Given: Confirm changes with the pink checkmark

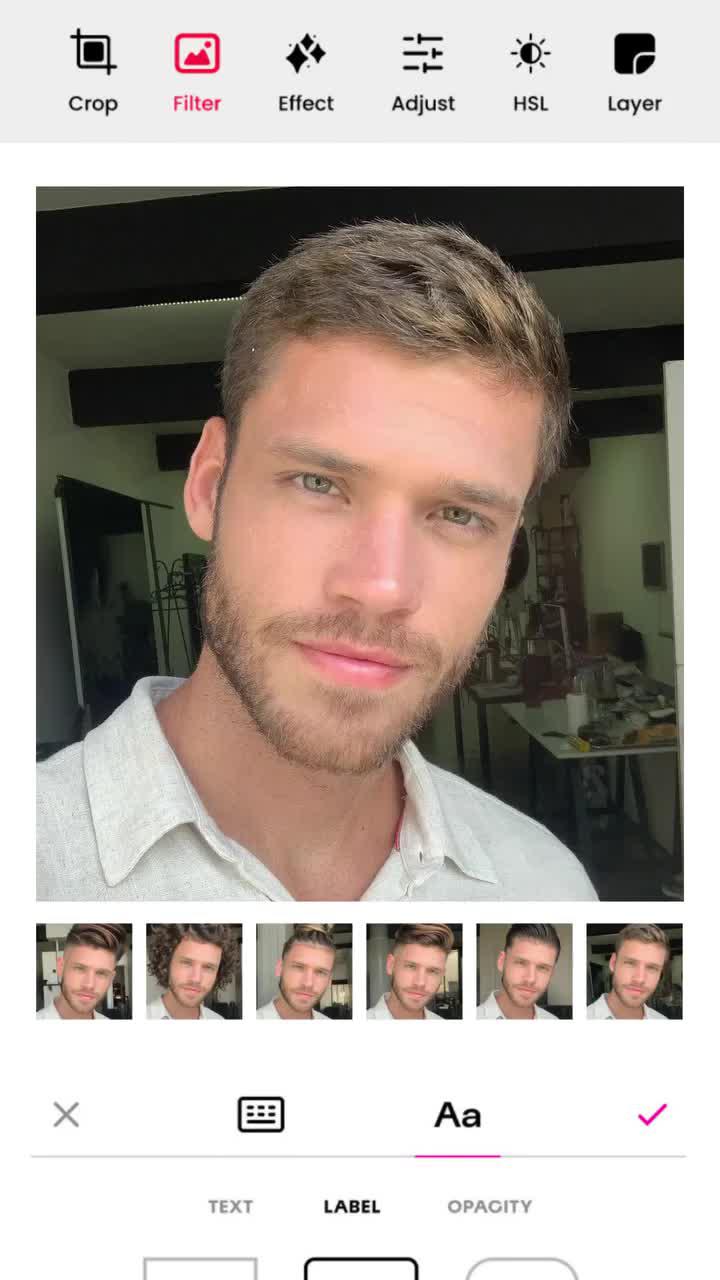Looking at the screenshot, I should (652, 1114).
